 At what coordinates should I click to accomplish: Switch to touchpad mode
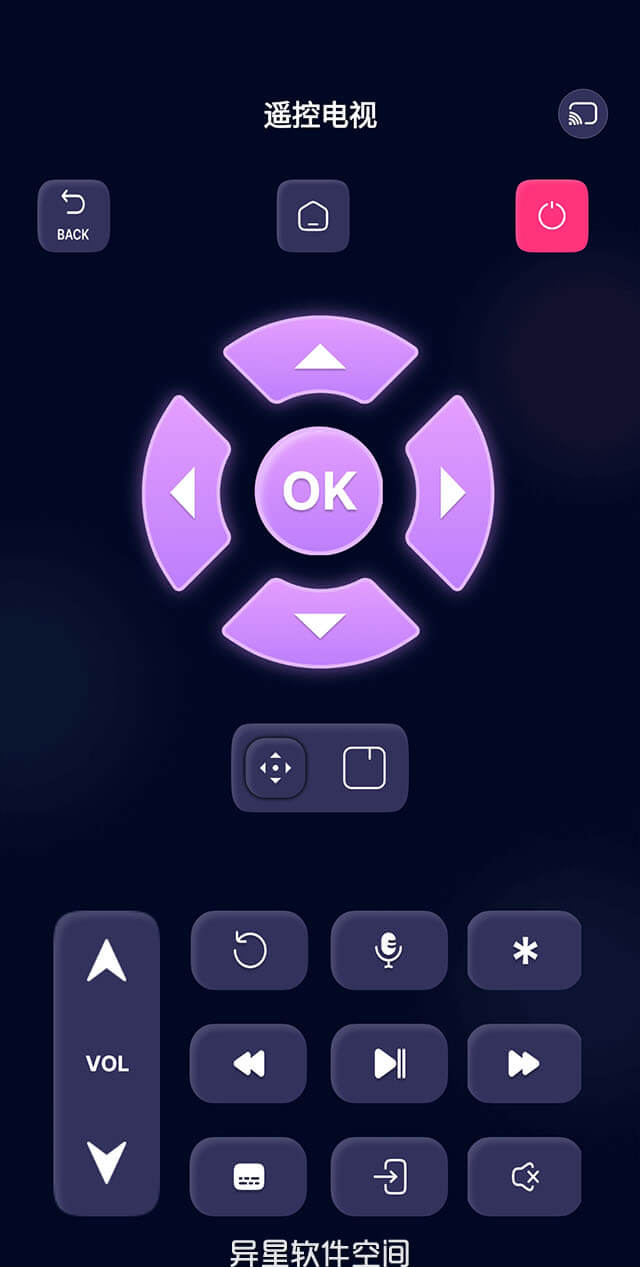(x=364, y=768)
